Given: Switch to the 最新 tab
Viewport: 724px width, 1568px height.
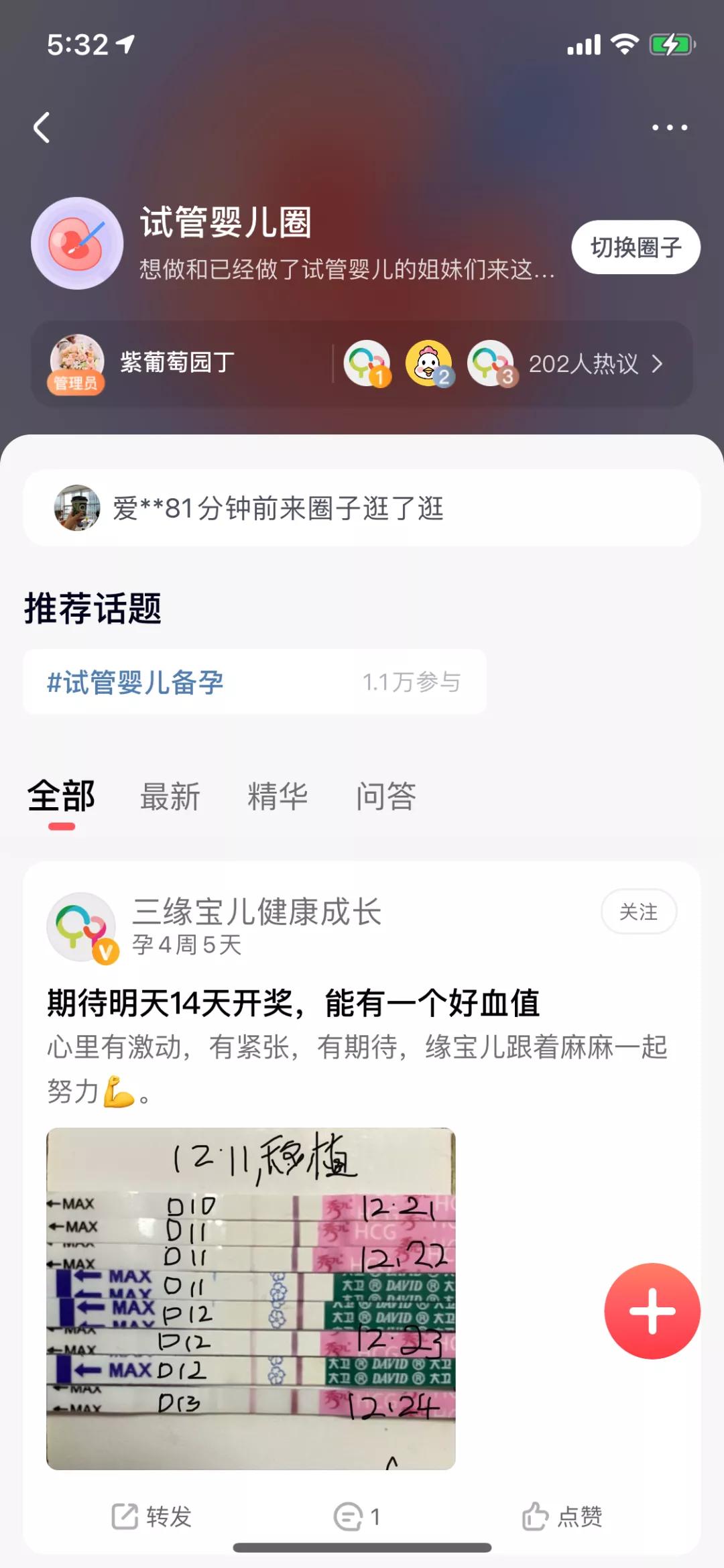Looking at the screenshot, I should click(x=170, y=796).
